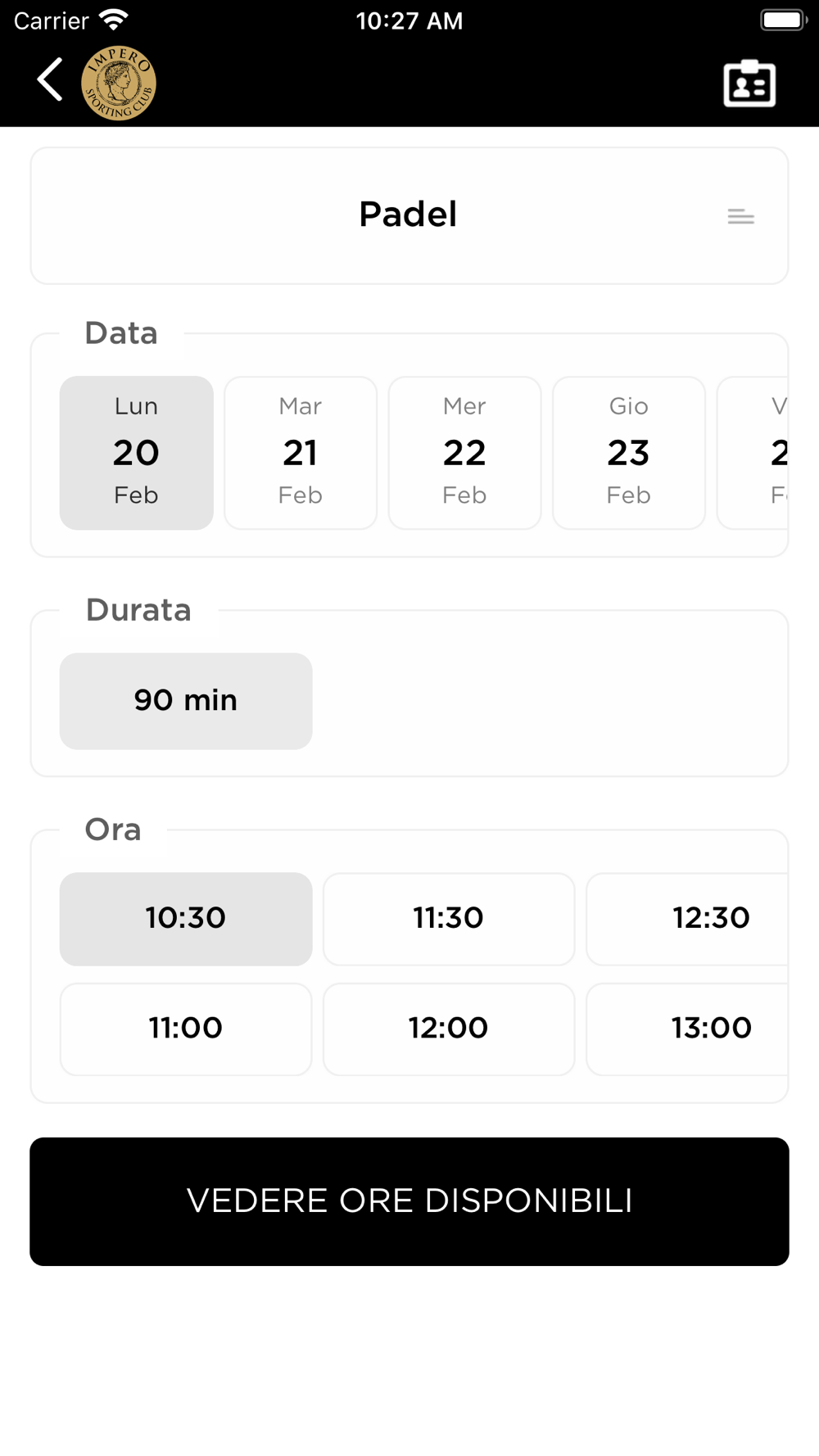Select the 12:00 time slot

coord(449,1029)
